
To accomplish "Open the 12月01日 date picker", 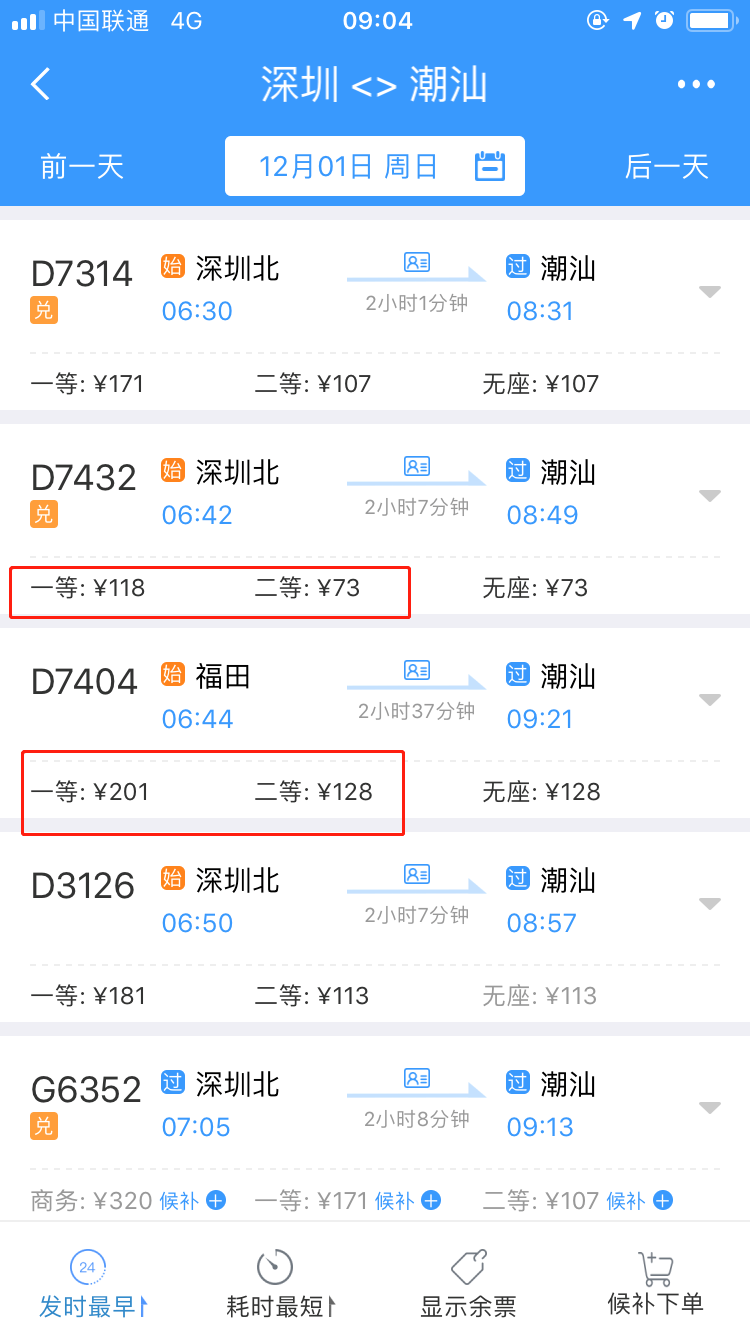I will tap(375, 166).
